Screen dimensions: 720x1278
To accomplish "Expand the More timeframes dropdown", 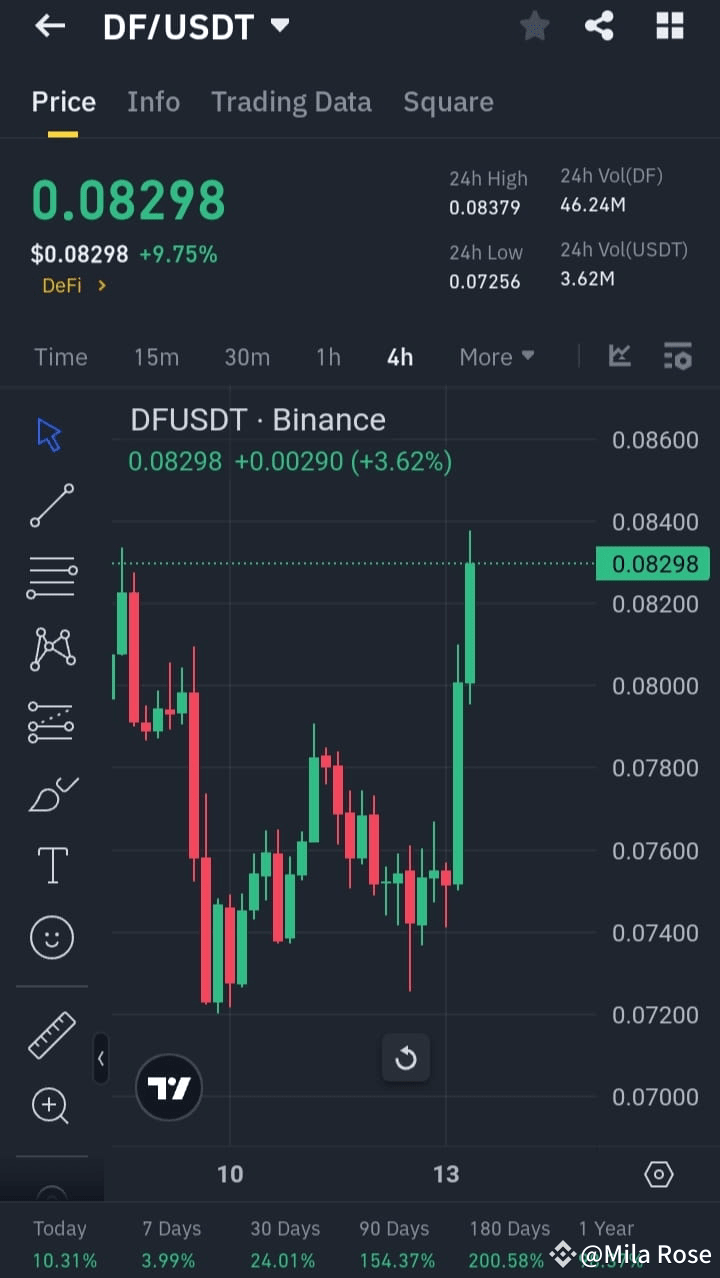I will (496, 356).
